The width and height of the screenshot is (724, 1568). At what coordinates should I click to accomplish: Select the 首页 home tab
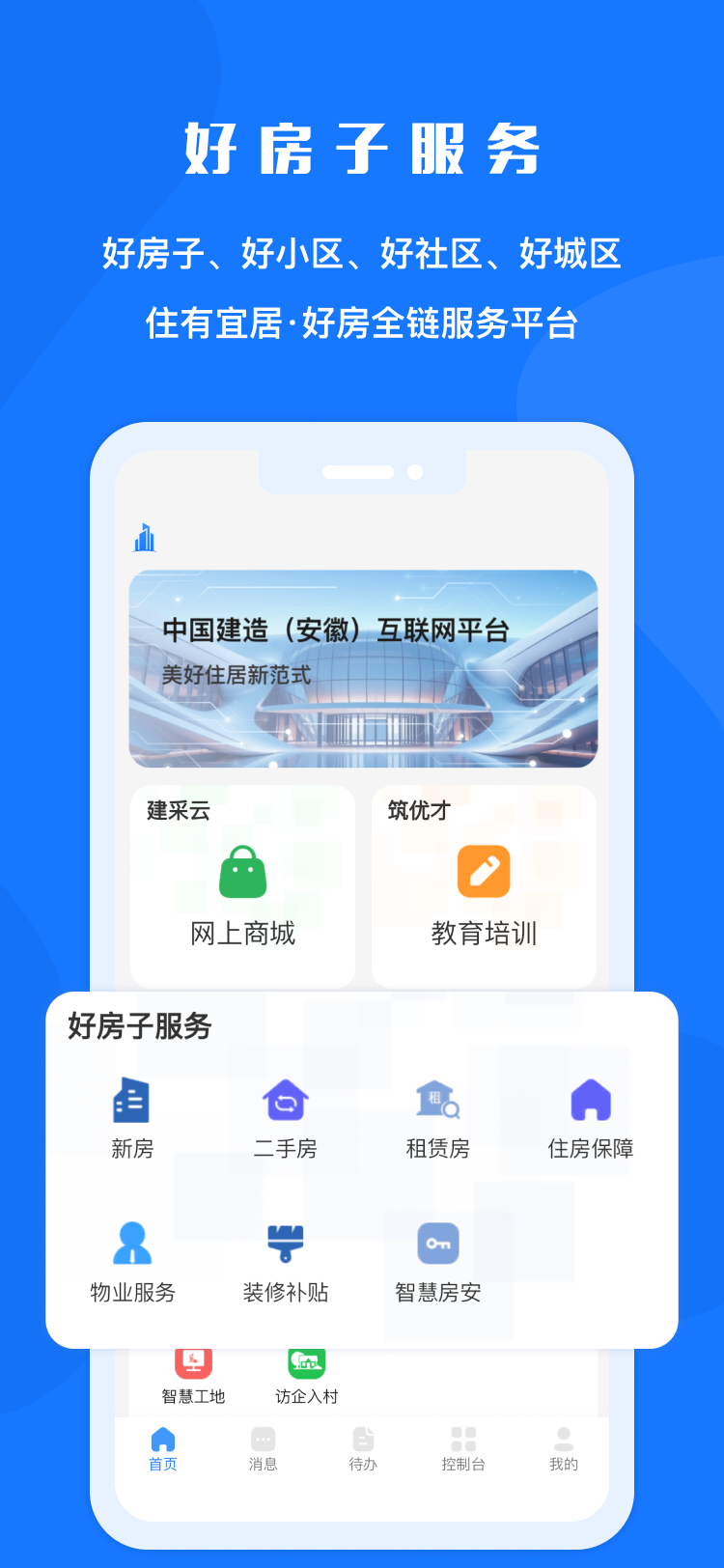162,1445
